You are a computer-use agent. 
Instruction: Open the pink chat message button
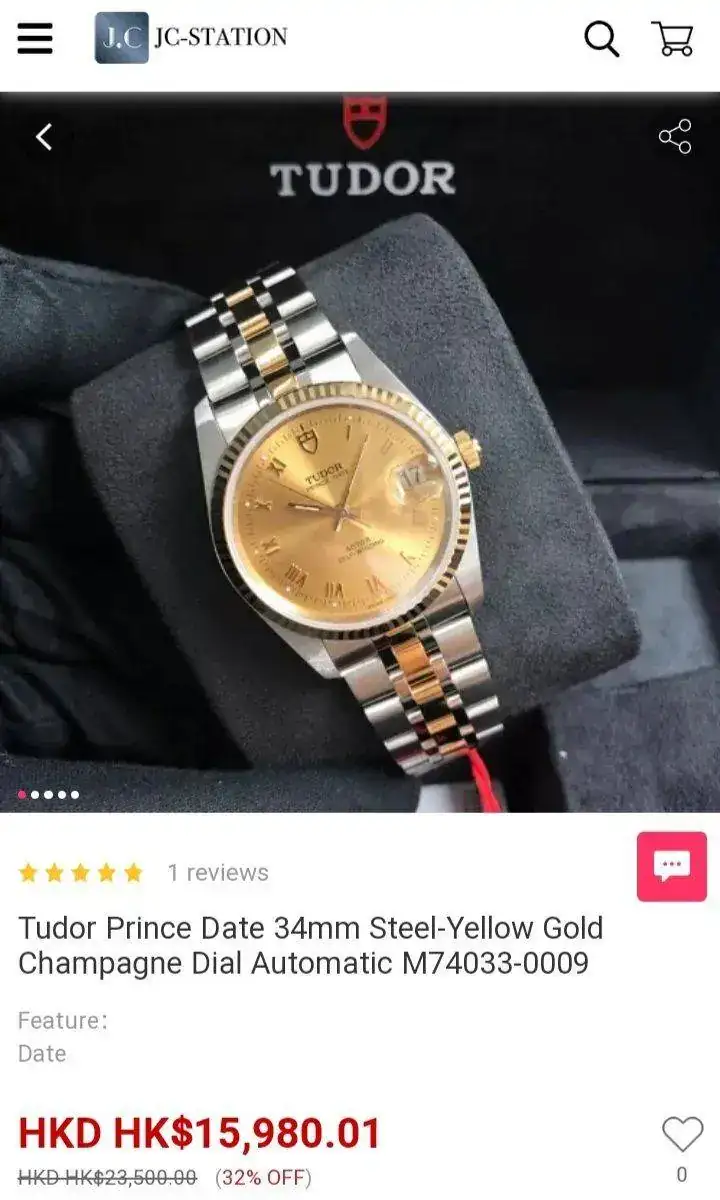(x=671, y=866)
